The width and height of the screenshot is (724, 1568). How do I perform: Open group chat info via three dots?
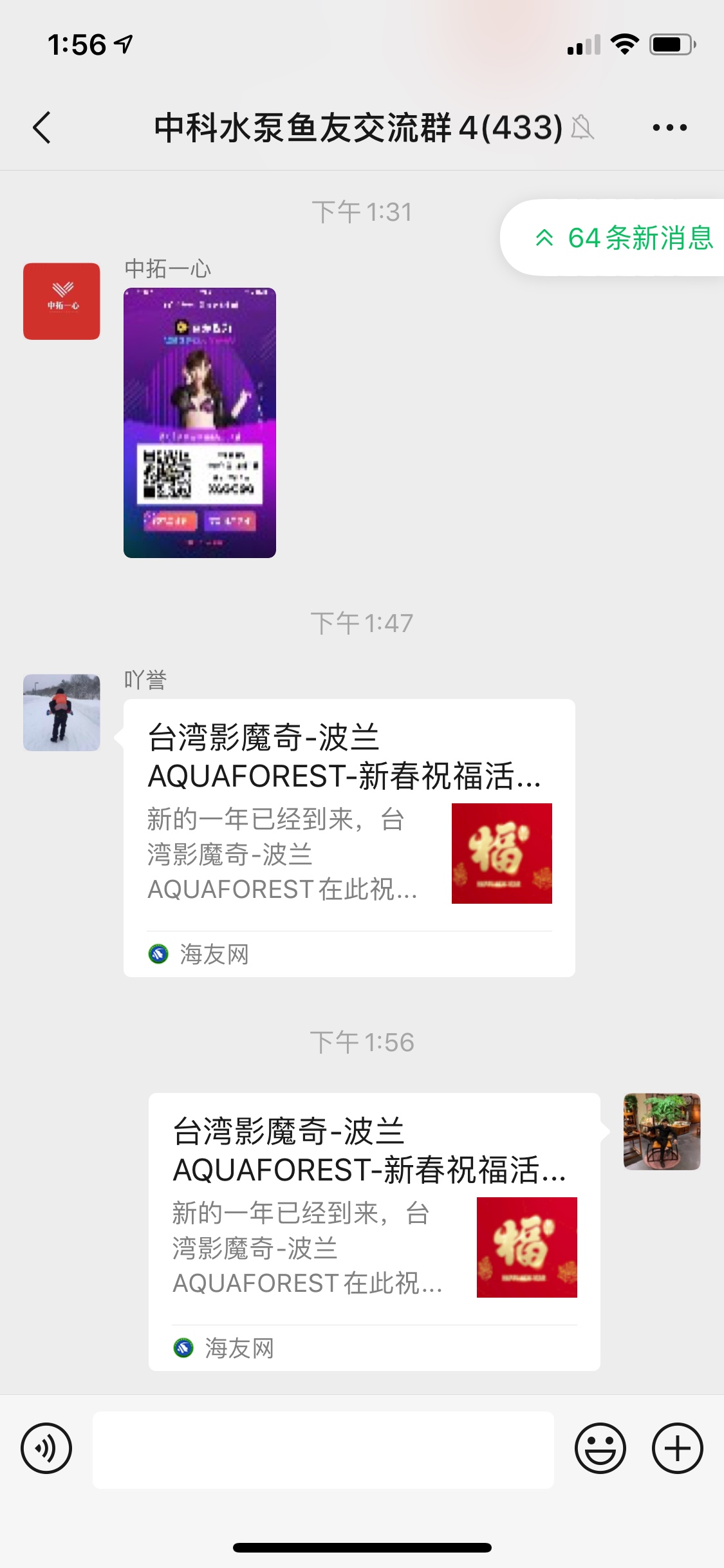(x=669, y=127)
